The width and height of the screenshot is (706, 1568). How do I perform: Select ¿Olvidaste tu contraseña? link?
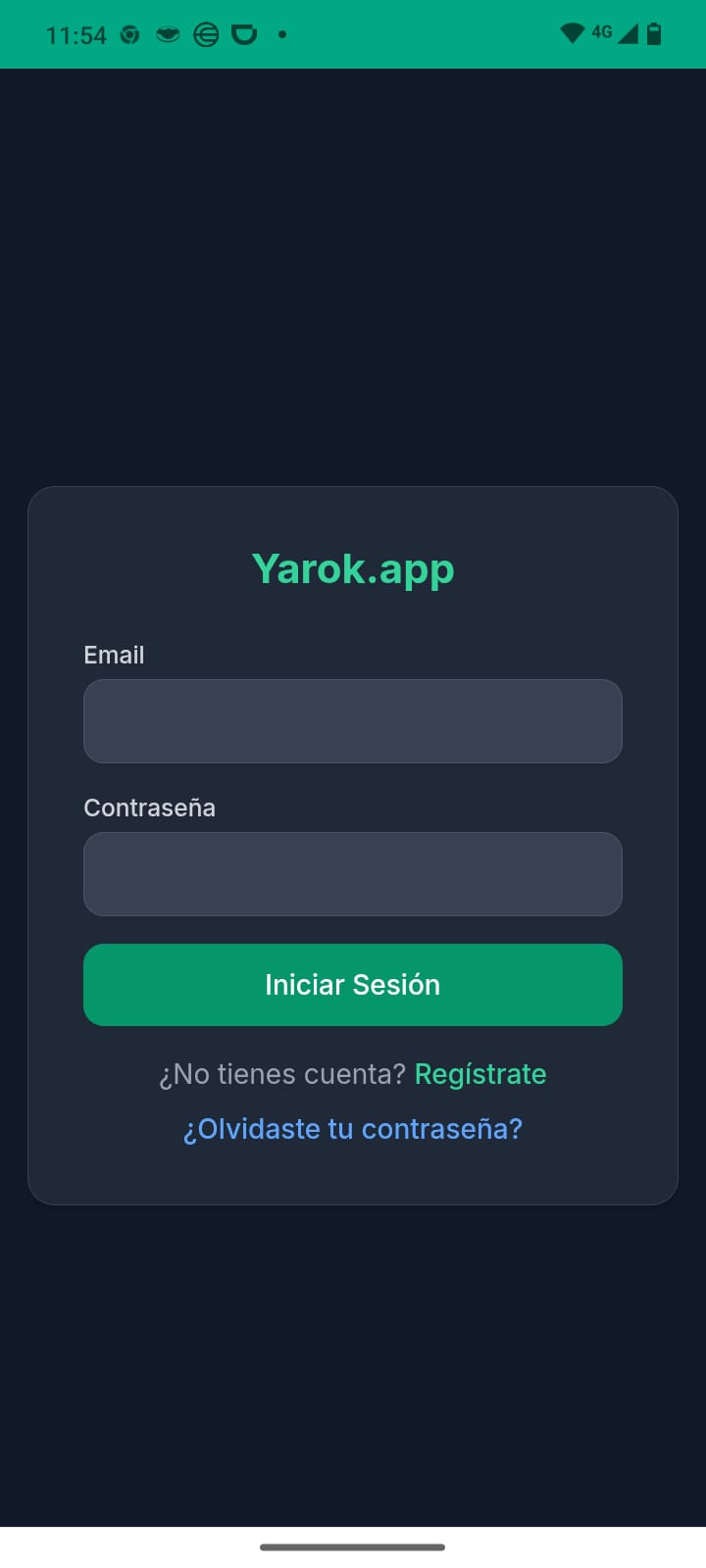(352, 1128)
